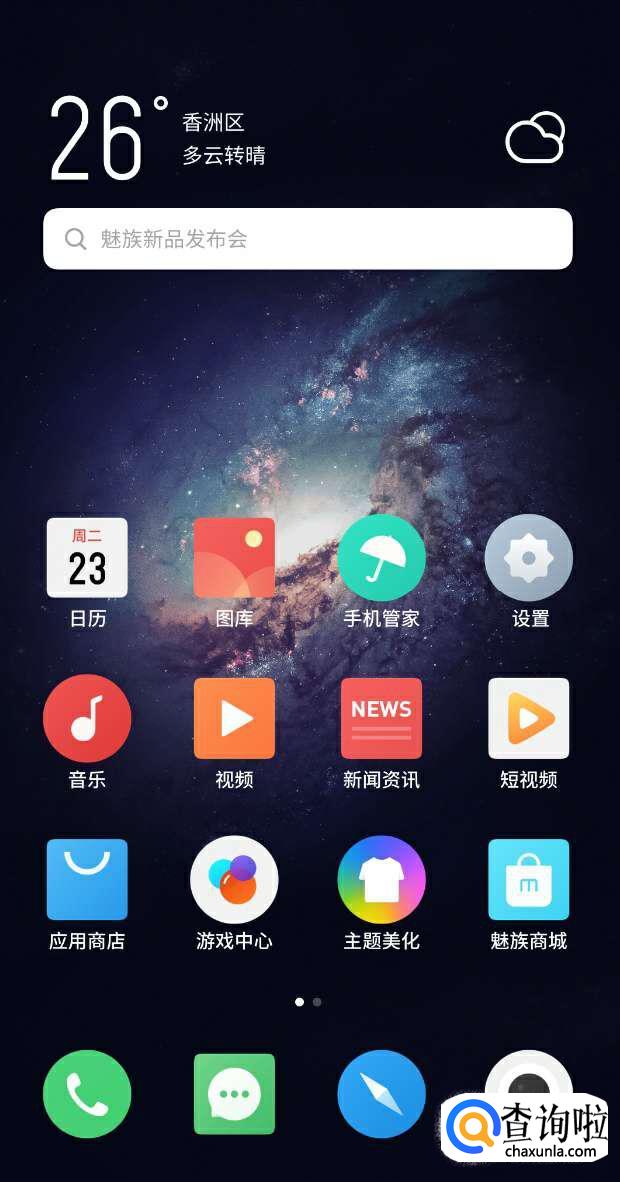Tap the 魅族新品发布会 search box
The height and width of the screenshot is (1182, 620).
click(x=308, y=239)
